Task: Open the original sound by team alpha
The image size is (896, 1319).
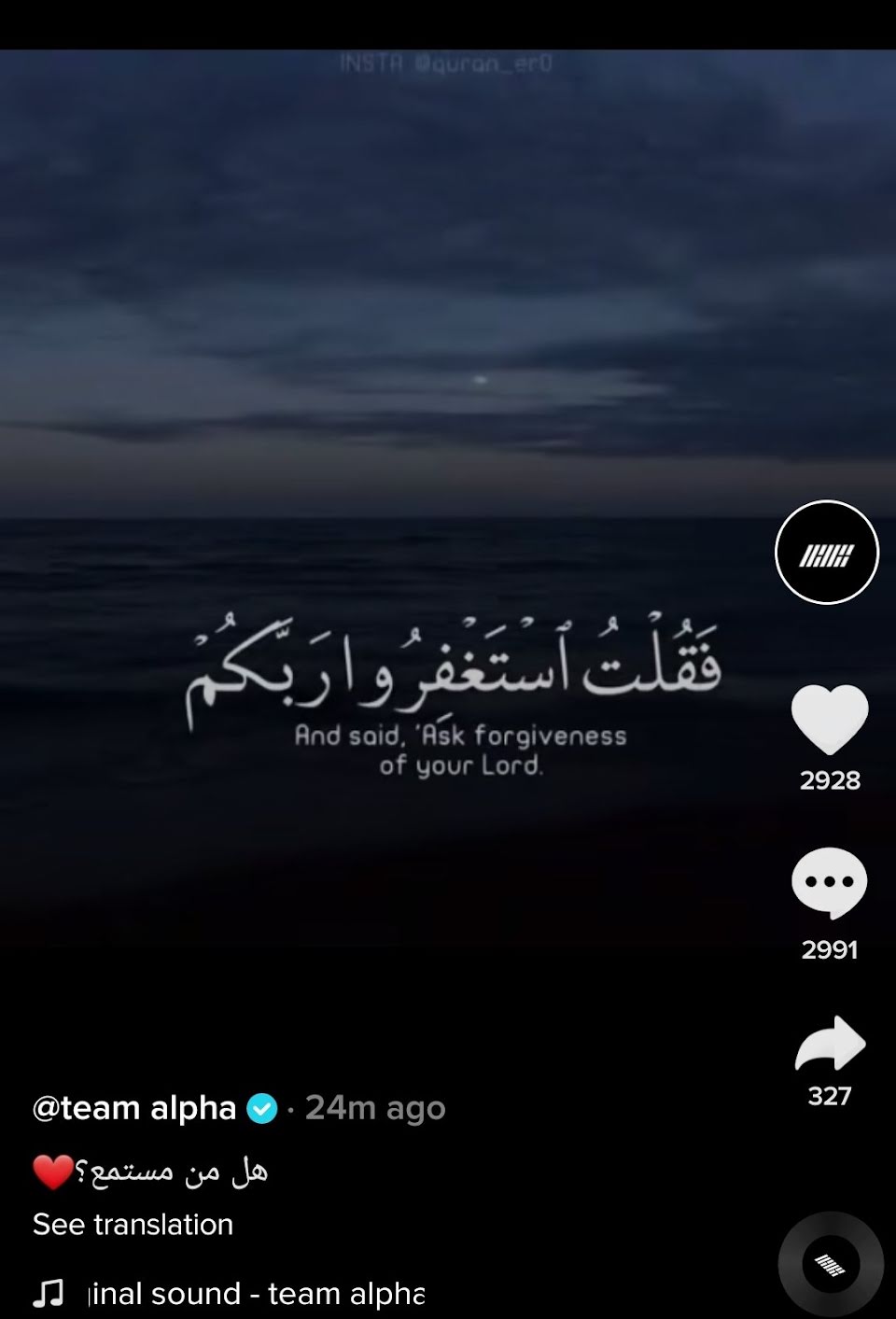Action: 256,1294
